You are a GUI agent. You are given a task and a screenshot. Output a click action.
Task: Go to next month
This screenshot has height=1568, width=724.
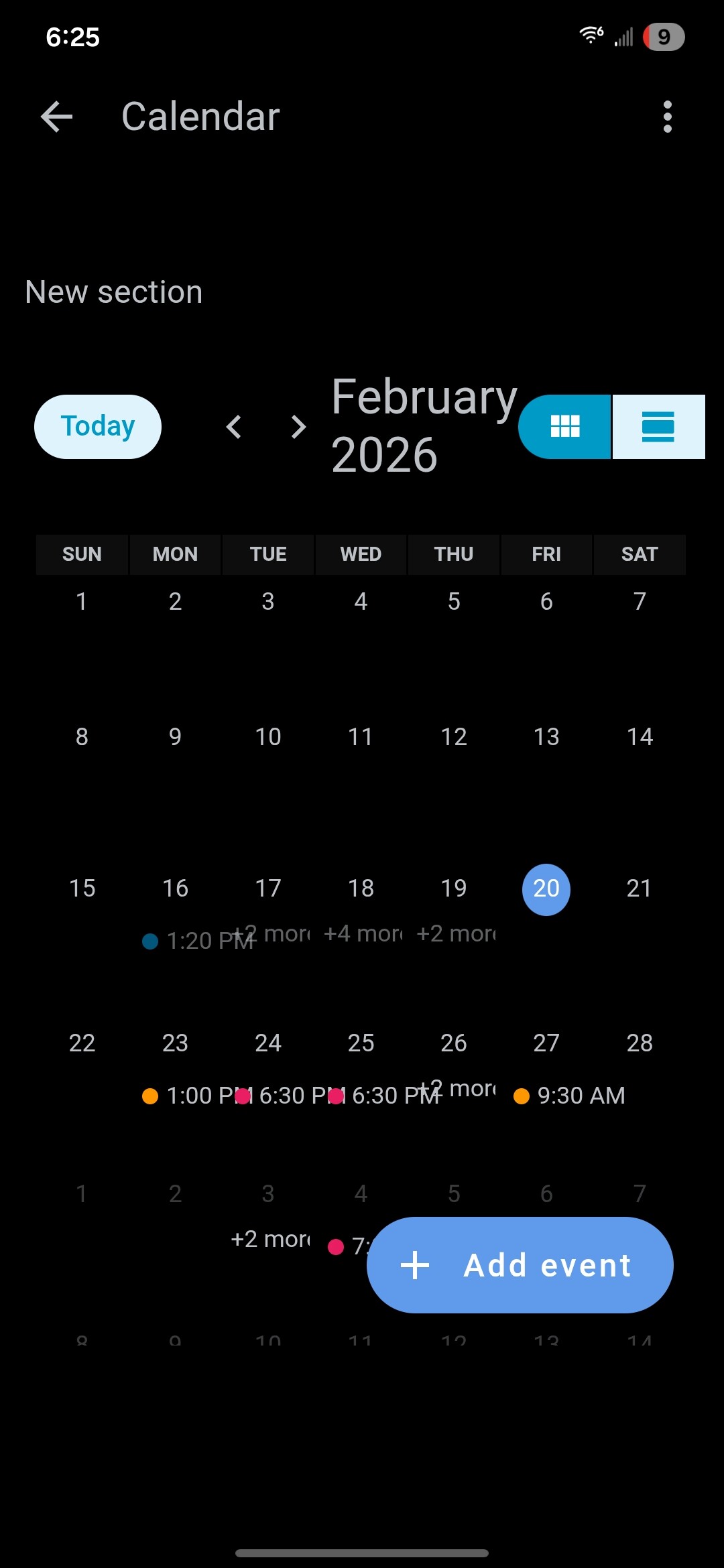(298, 427)
